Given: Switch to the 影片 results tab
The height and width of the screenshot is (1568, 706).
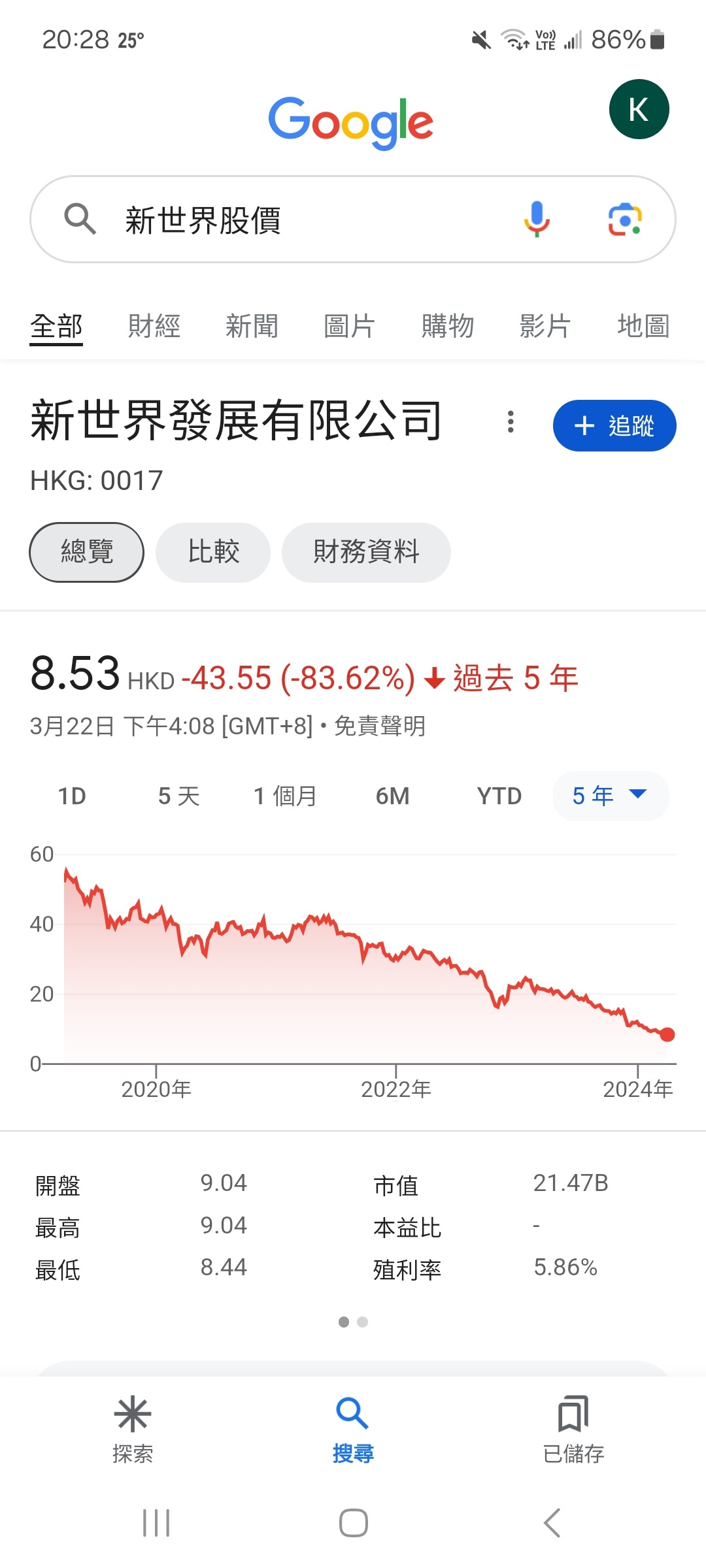Looking at the screenshot, I should pyautogui.click(x=545, y=326).
